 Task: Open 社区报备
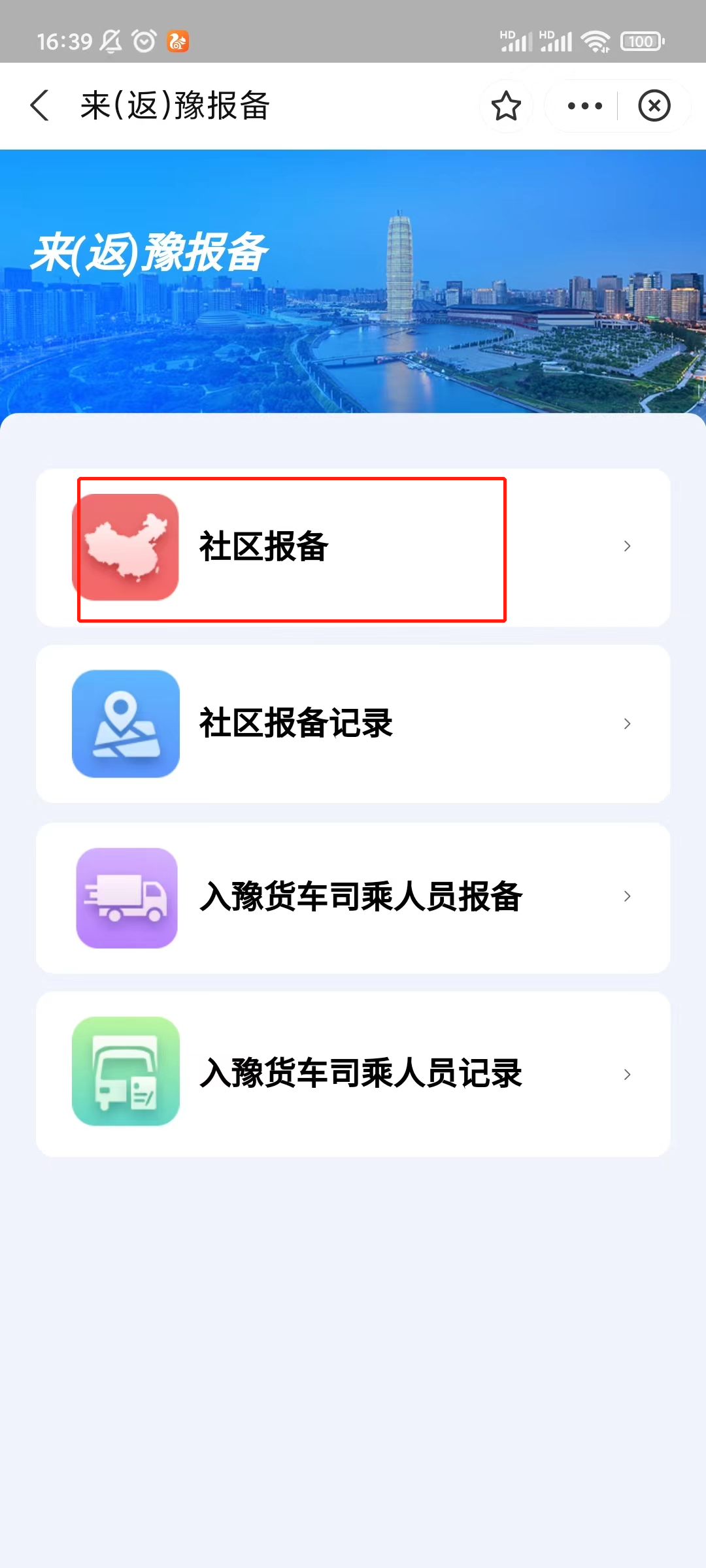click(353, 547)
